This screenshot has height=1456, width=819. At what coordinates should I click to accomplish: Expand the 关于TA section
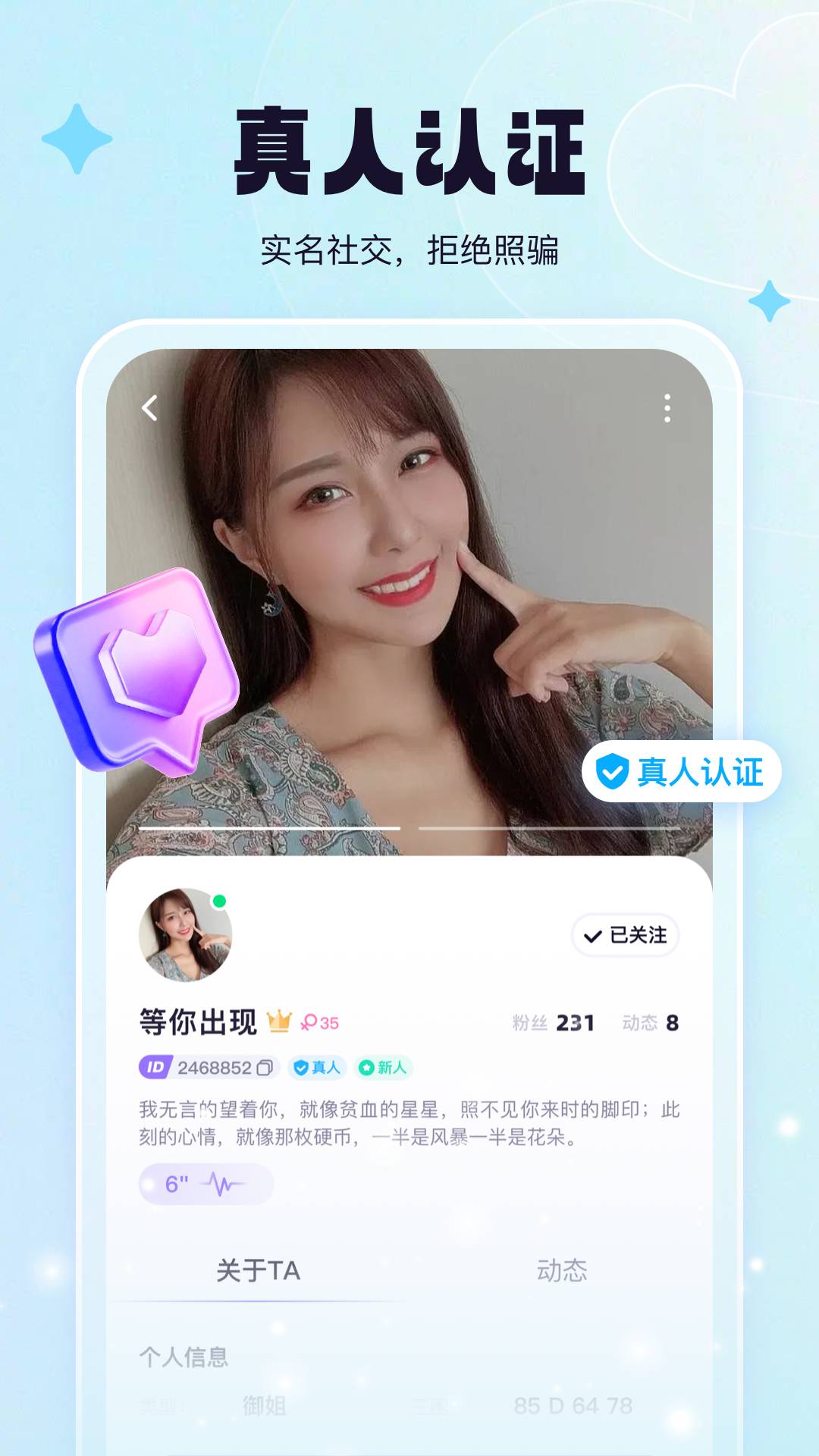(x=259, y=1266)
